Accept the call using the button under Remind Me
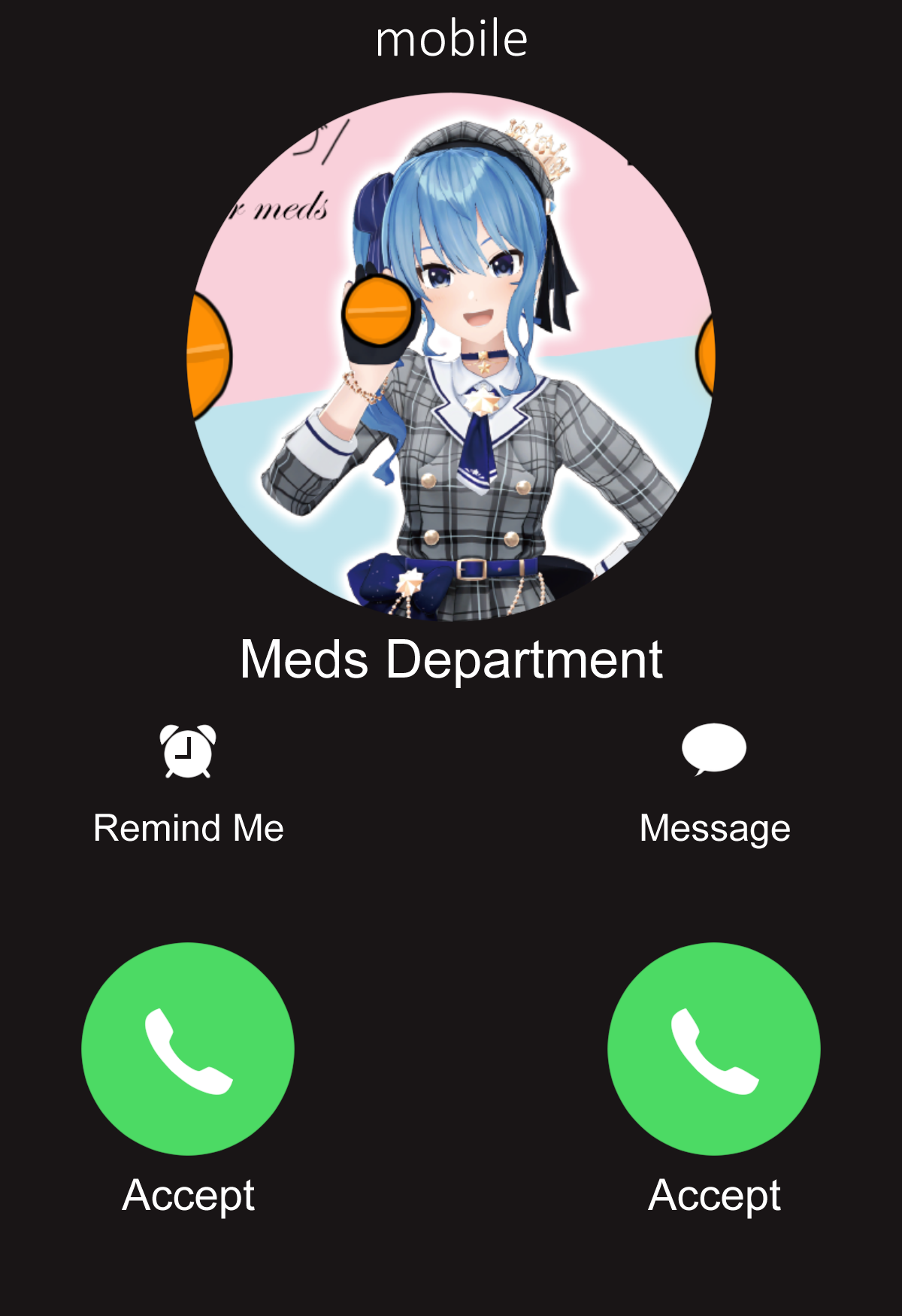This screenshot has height=1316, width=902. (188, 1048)
